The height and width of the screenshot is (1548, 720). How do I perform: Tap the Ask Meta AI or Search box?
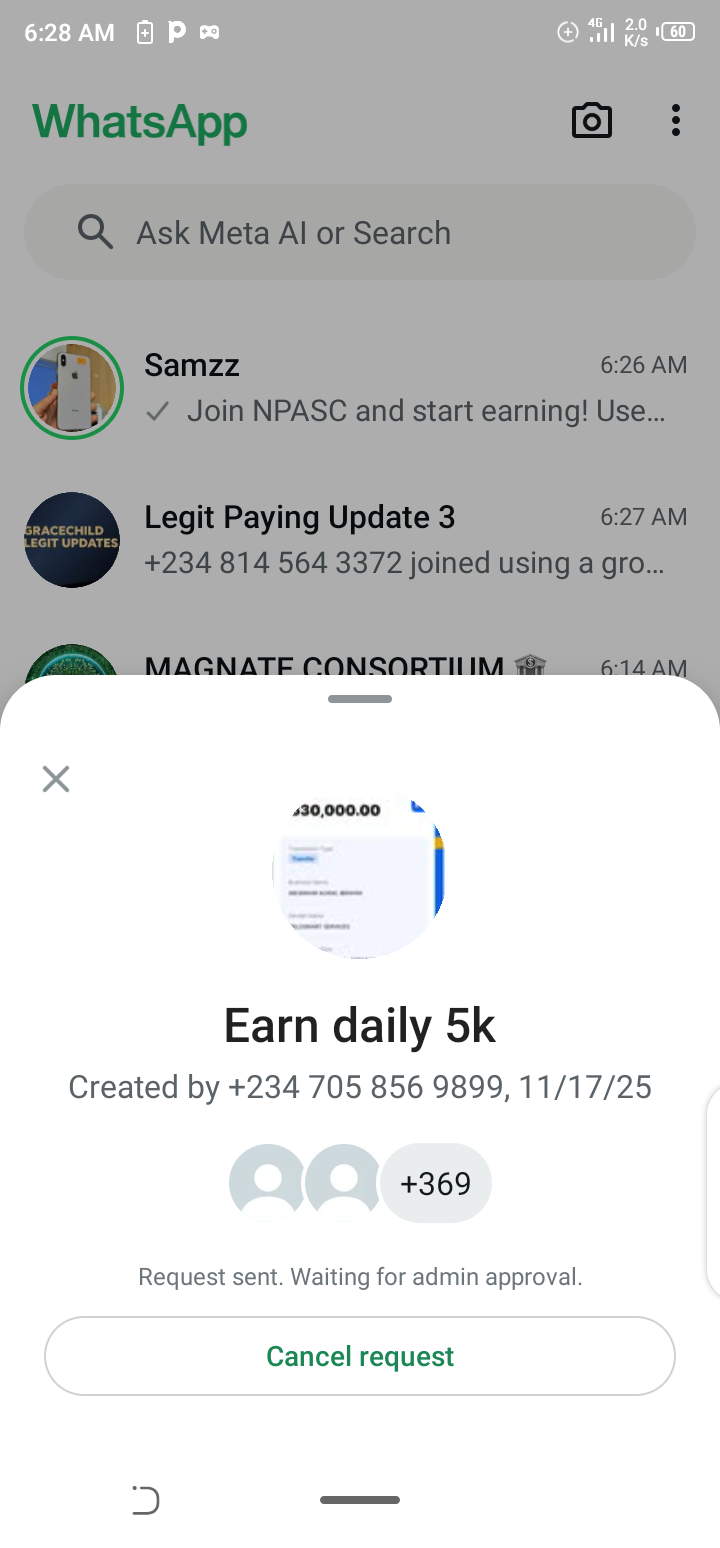click(x=360, y=233)
